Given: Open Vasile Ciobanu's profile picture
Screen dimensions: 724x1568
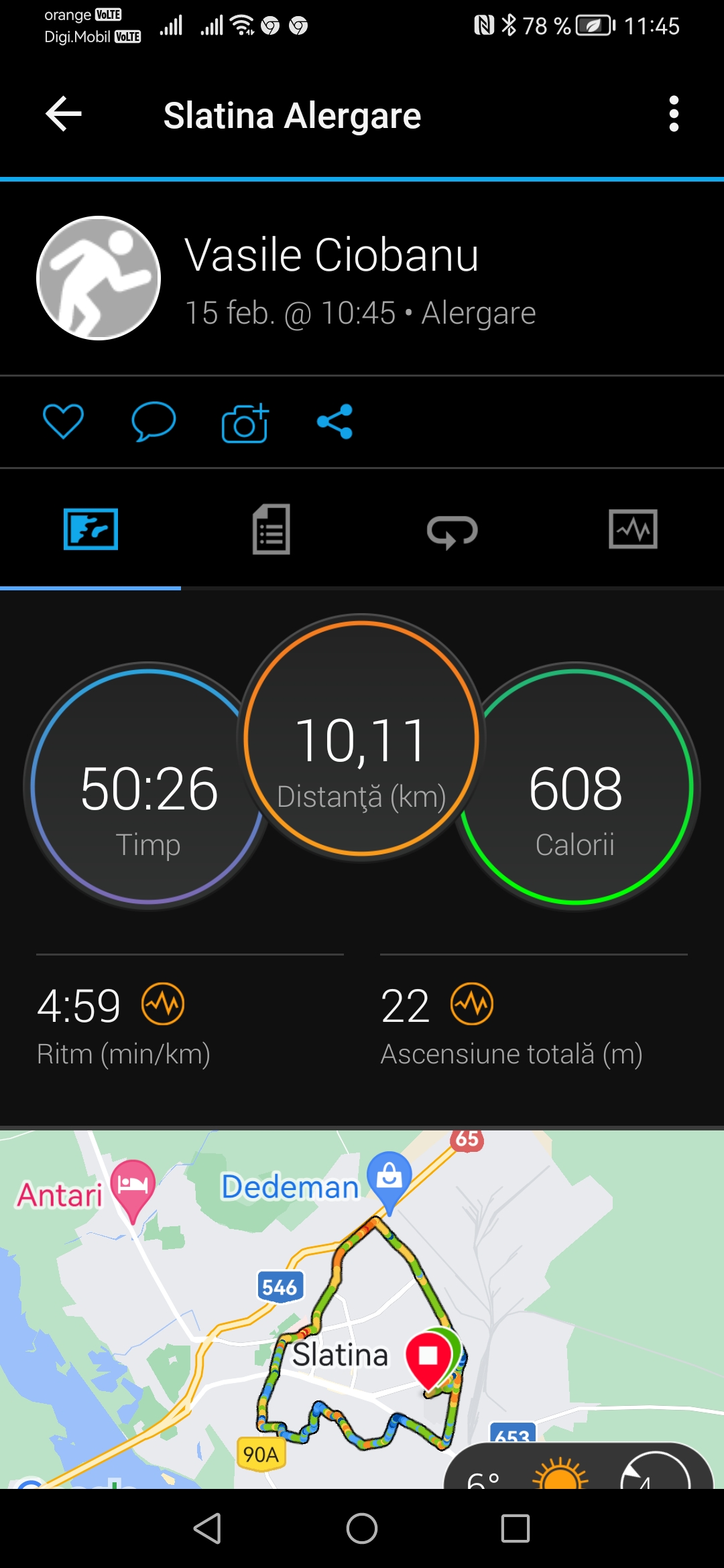Looking at the screenshot, I should (x=99, y=278).
